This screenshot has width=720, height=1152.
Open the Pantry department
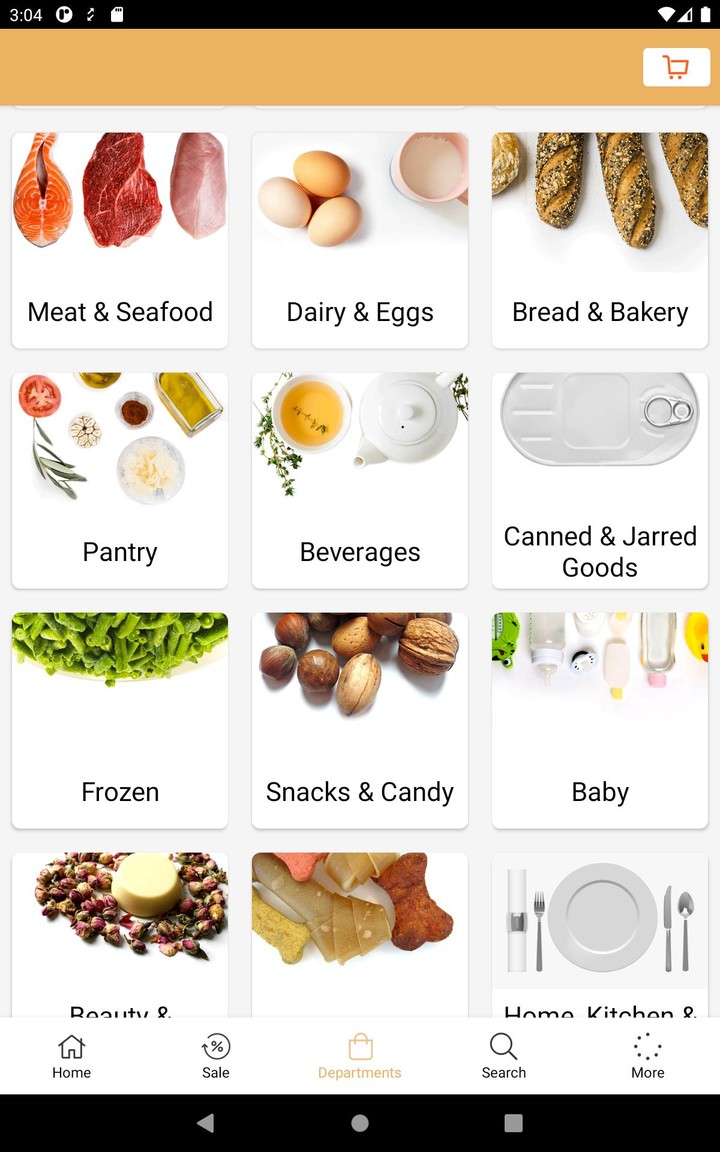pyautogui.click(x=120, y=480)
